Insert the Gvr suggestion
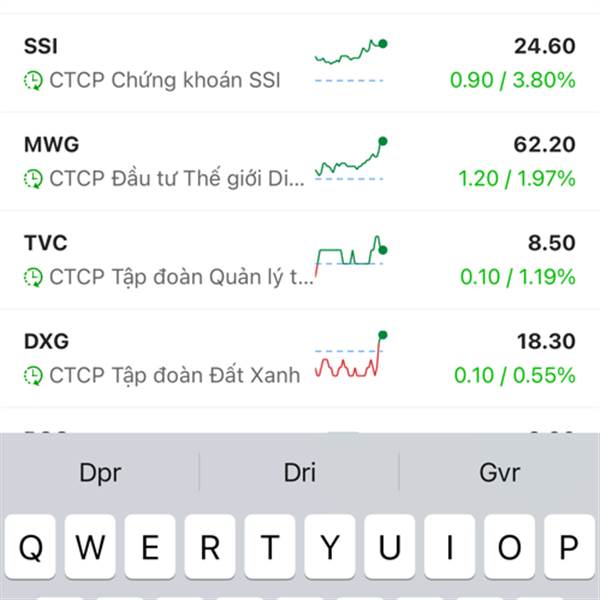This screenshot has height=600, width=600. (x=499, y=472)
